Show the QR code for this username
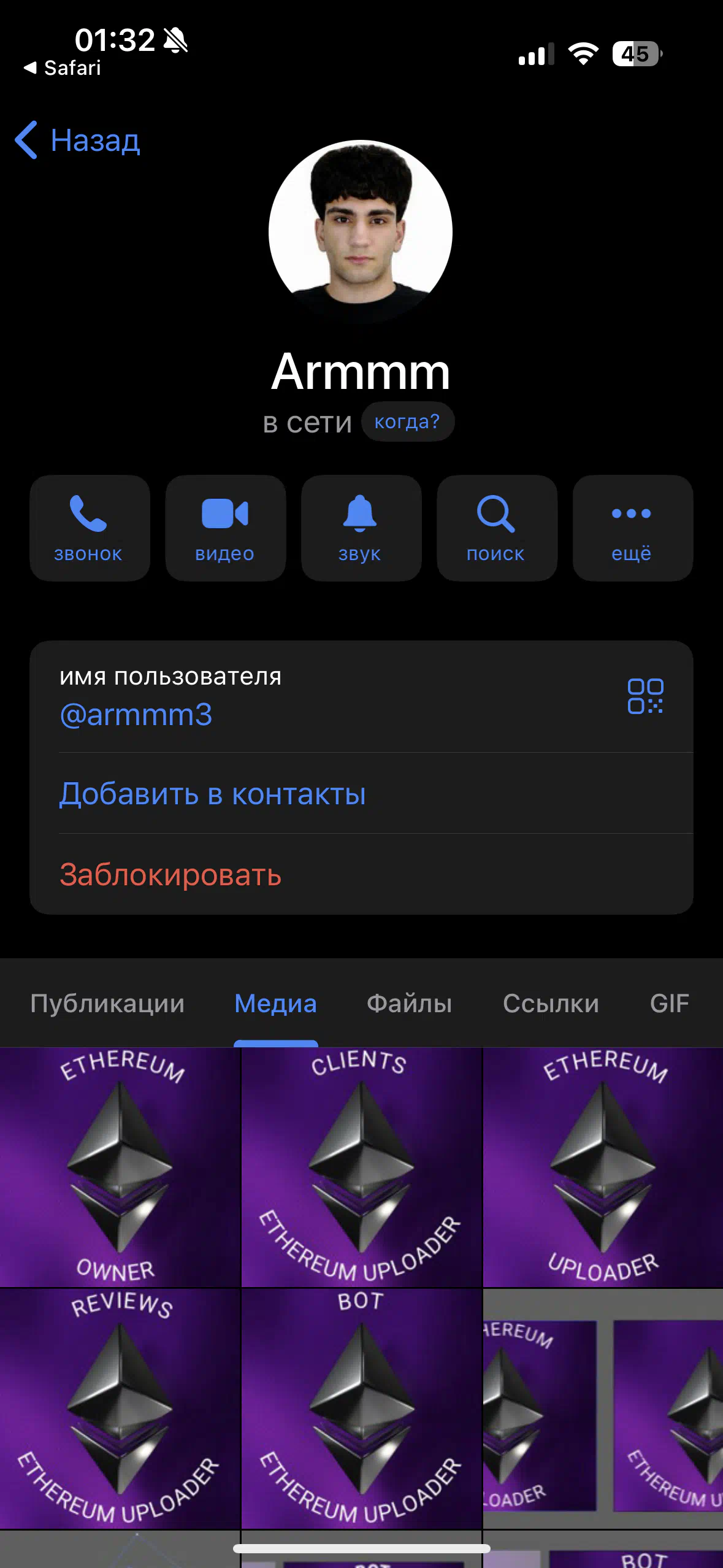This screenshot has width=723, height=1568. point(645,696)
